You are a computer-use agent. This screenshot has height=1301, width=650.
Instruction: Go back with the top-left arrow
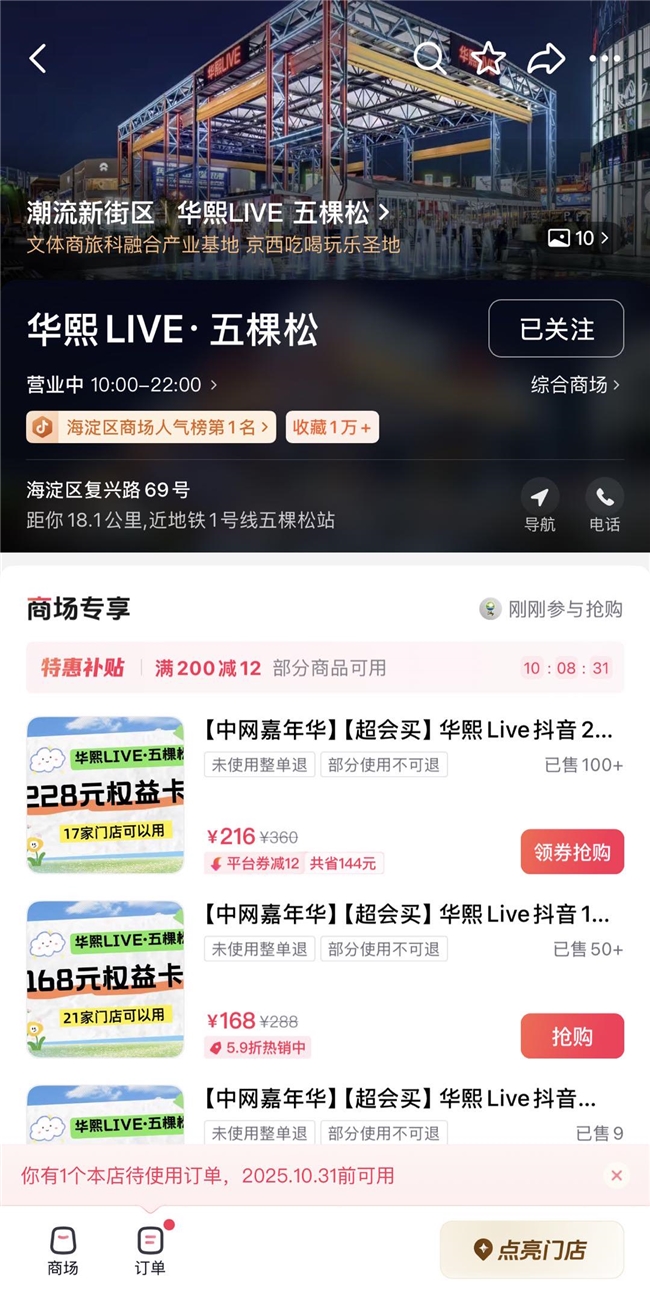point(38,59)
